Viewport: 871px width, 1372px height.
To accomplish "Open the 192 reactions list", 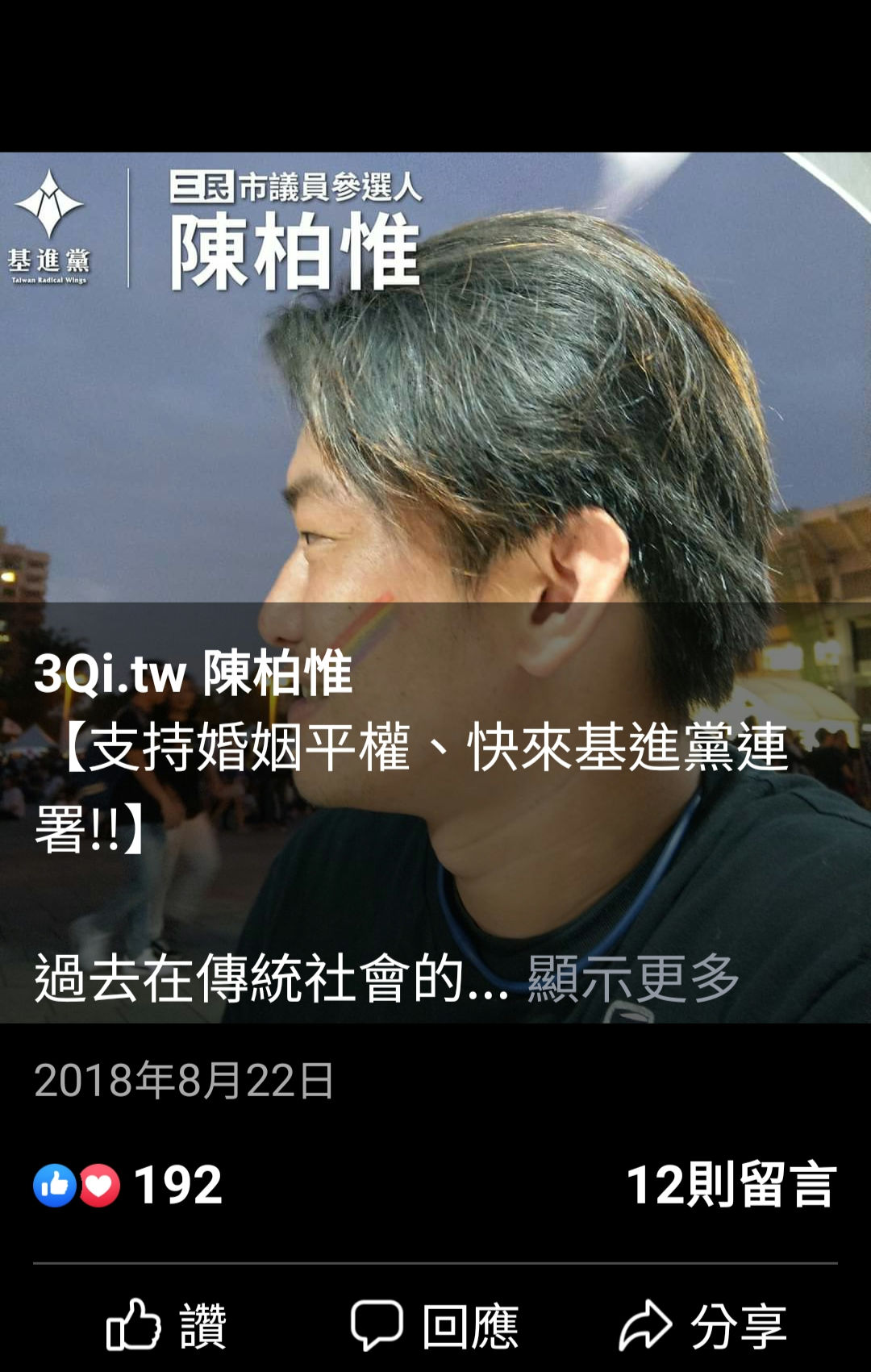I will click(x=129, y=1185).
